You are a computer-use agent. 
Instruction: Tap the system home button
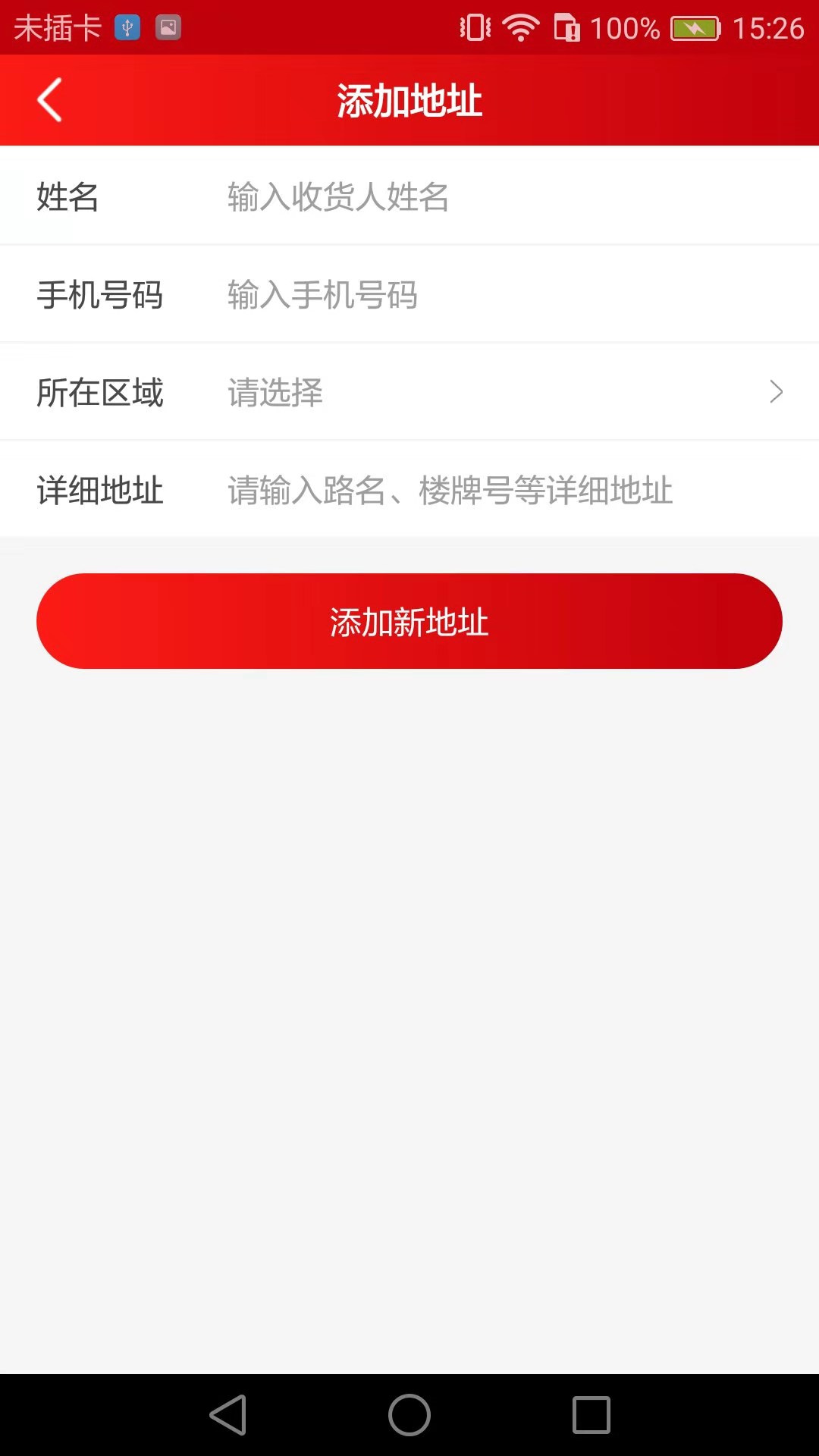pyautogui.click(x=409, y=1415)
